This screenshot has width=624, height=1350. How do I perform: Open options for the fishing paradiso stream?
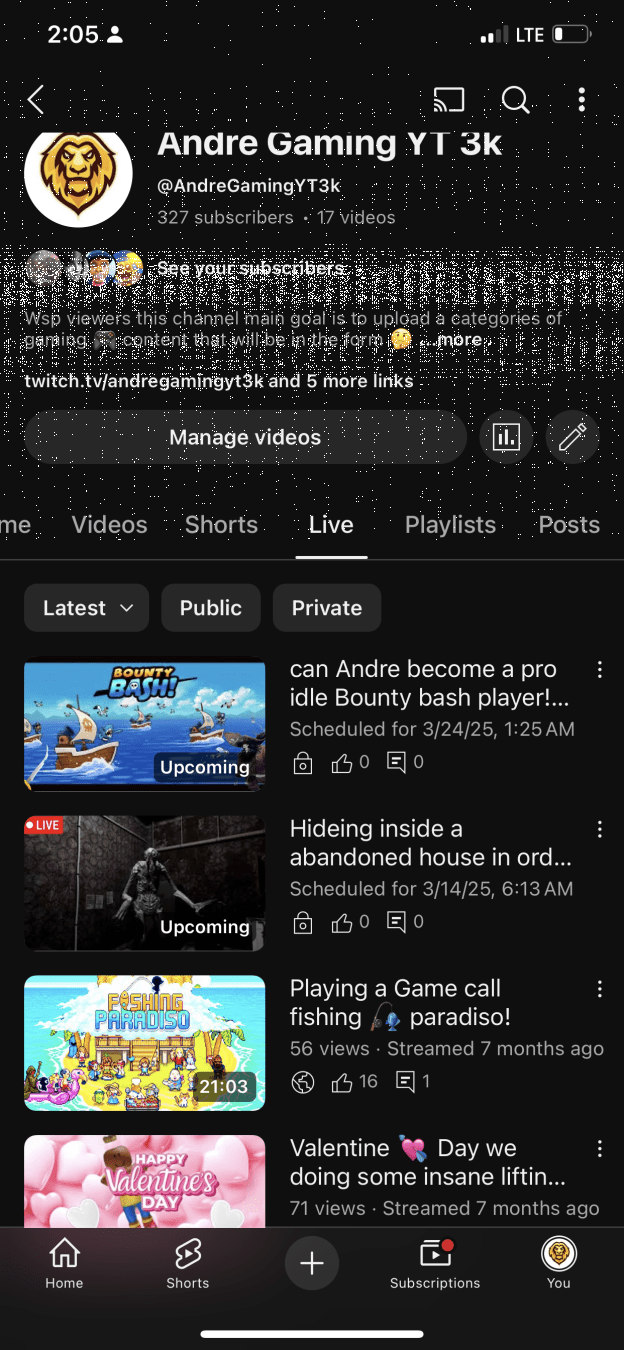[x=600, y=990]
